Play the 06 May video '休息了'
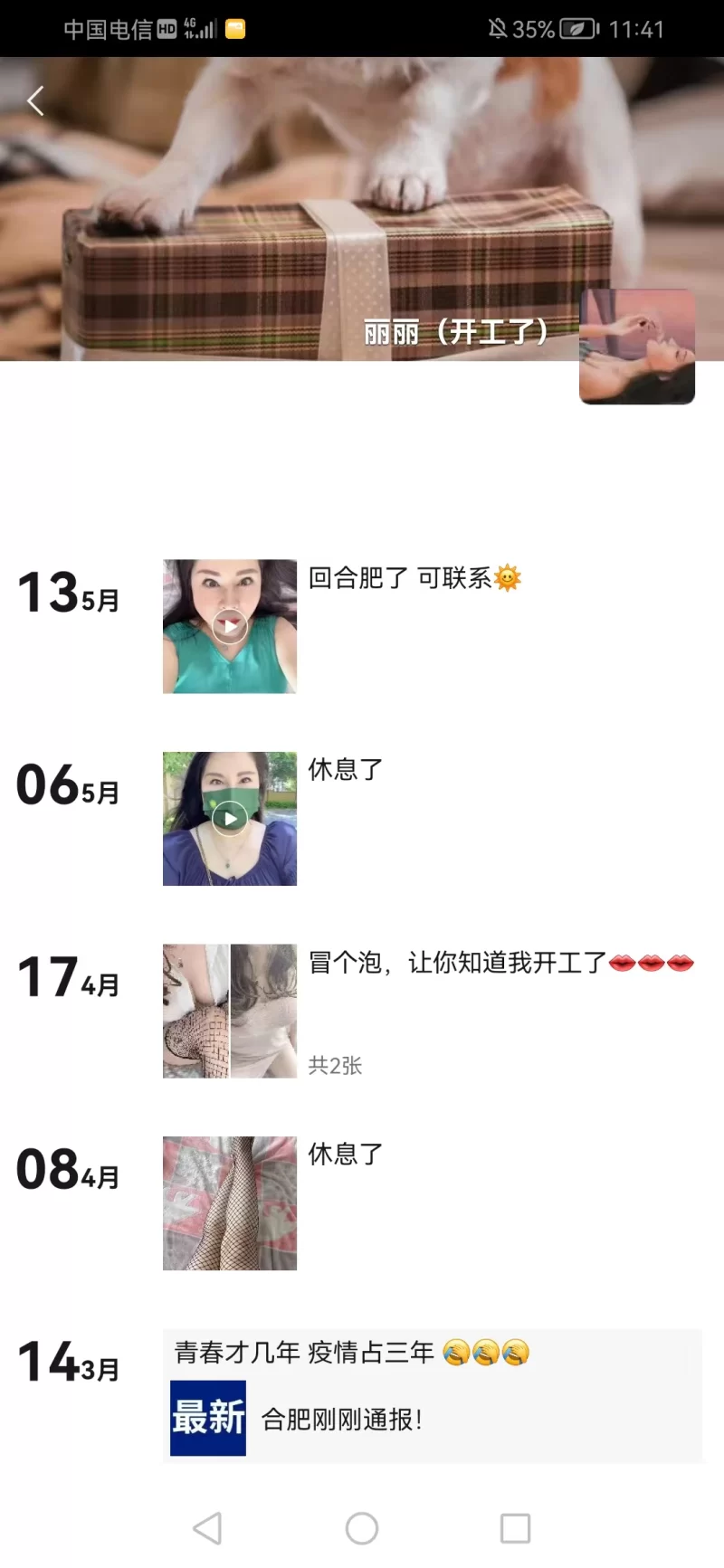This screenshot has width=724, height=1568. (230, 819)
